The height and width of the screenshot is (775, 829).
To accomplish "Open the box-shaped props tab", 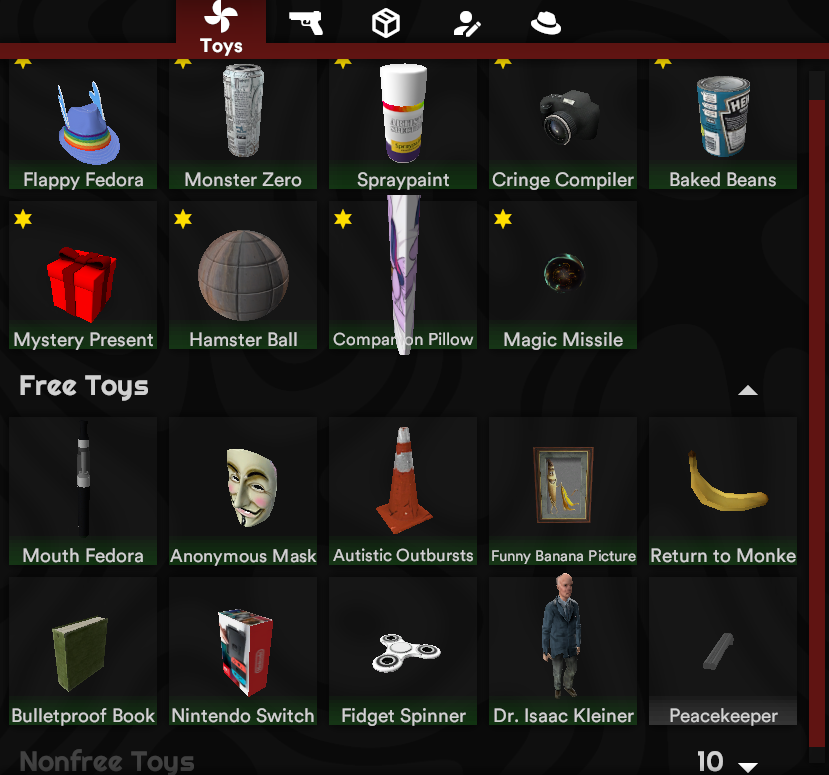I will click(x=386, y=24).
